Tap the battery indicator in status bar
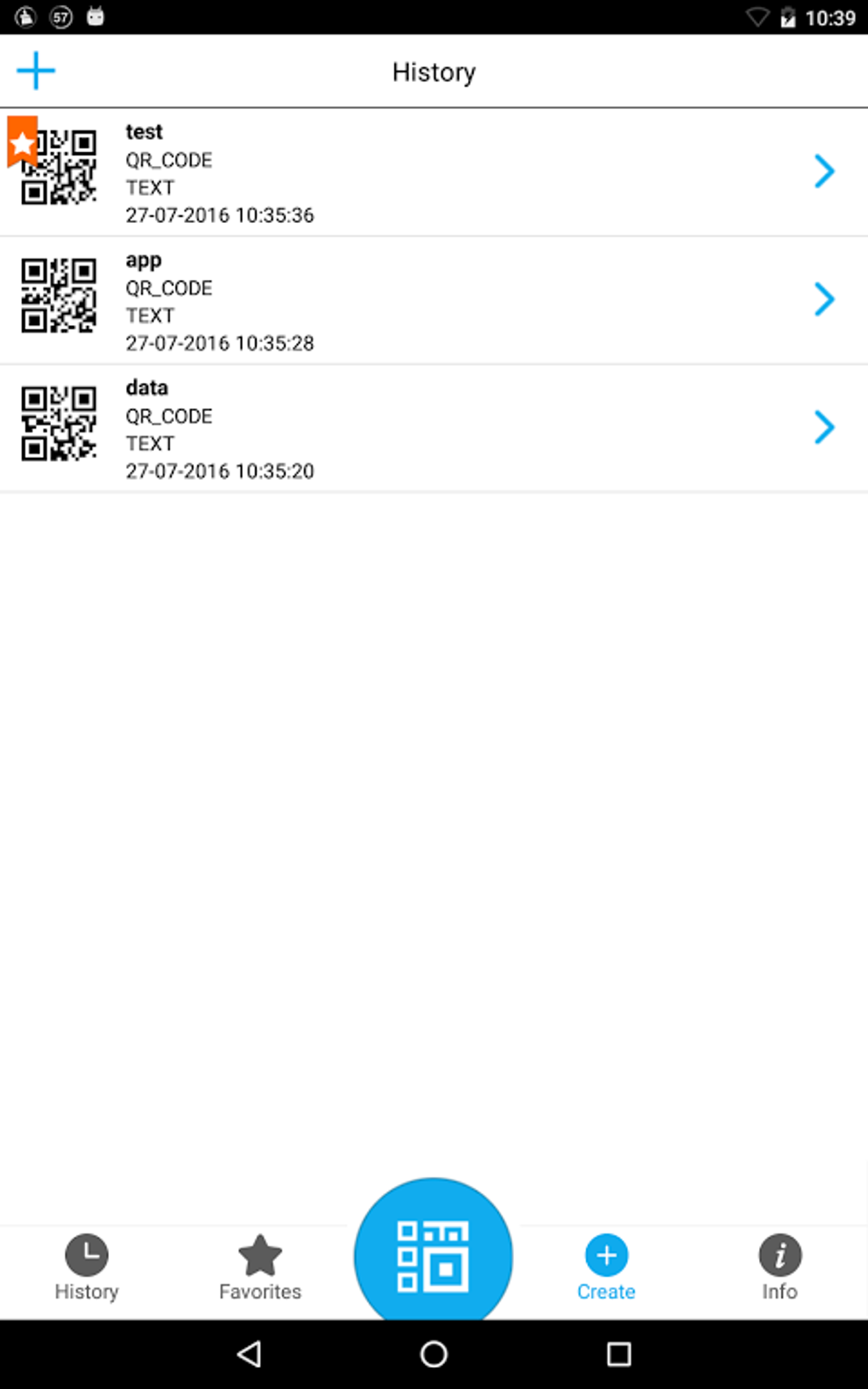This screenshot has width=868, height=1389. (788, 16)
